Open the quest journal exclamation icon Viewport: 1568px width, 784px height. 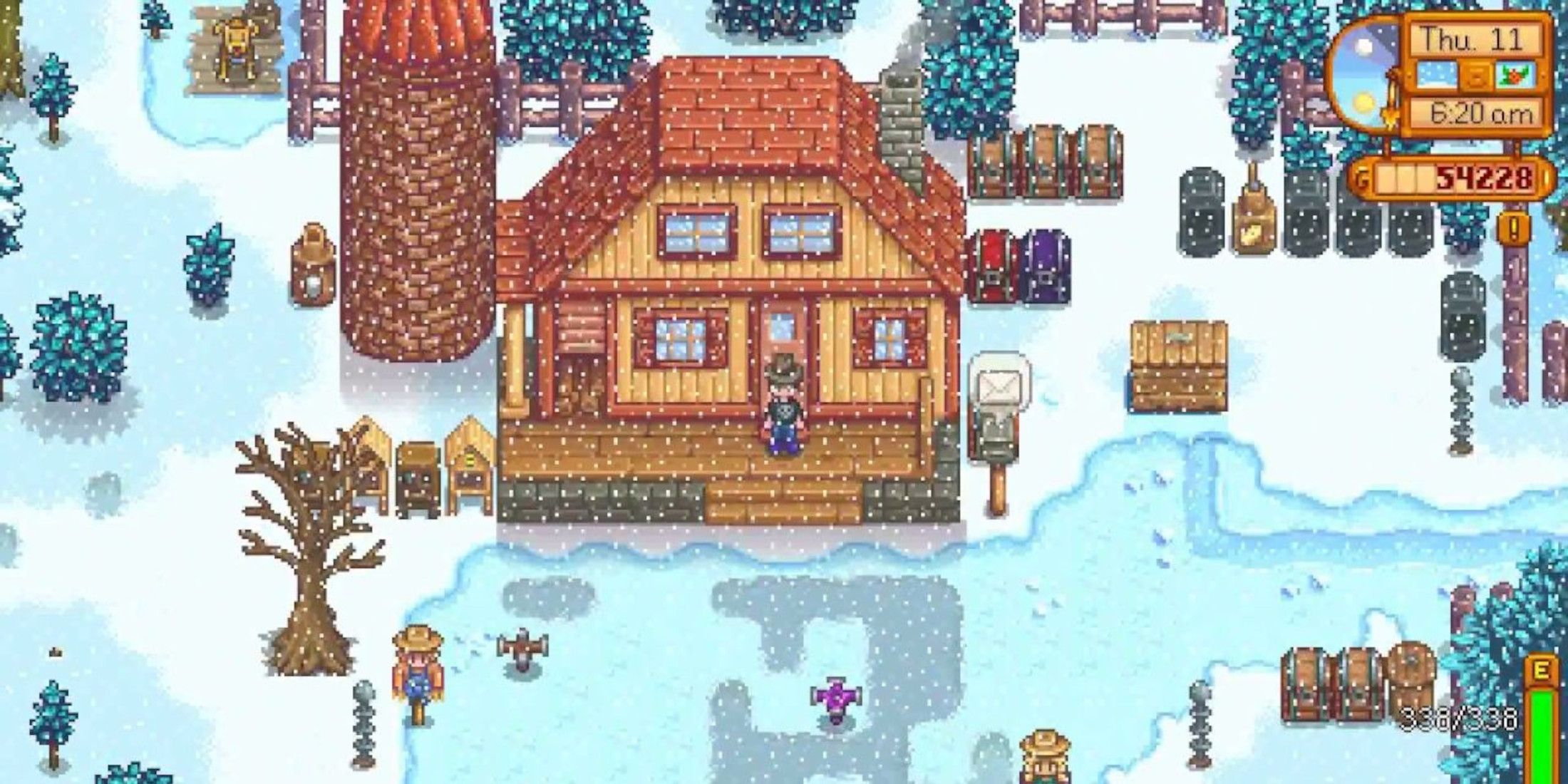coord(1513,228)
